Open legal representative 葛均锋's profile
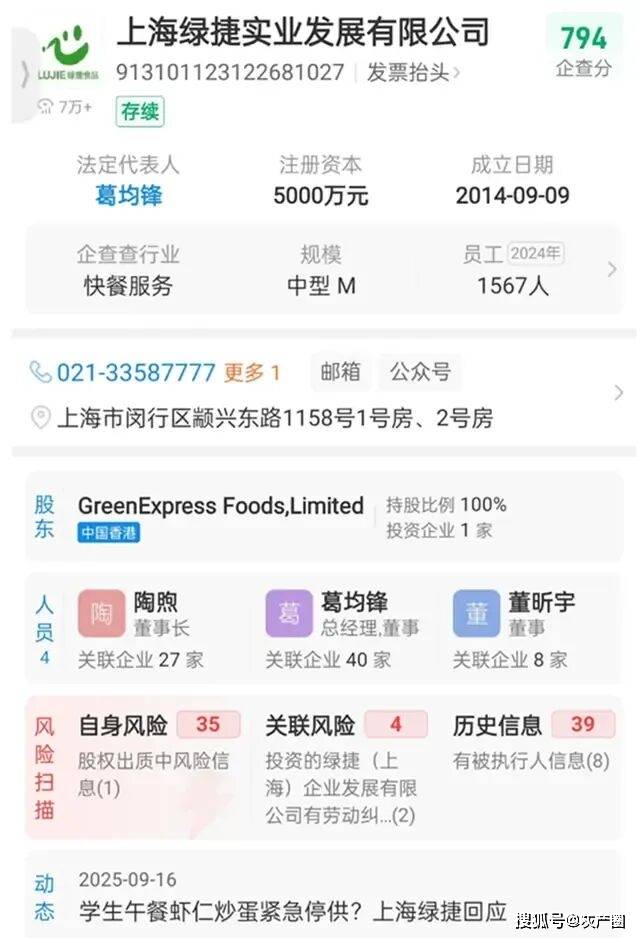Image resolution: width=640 pixels, height=938 pixels. coord(129,195)
